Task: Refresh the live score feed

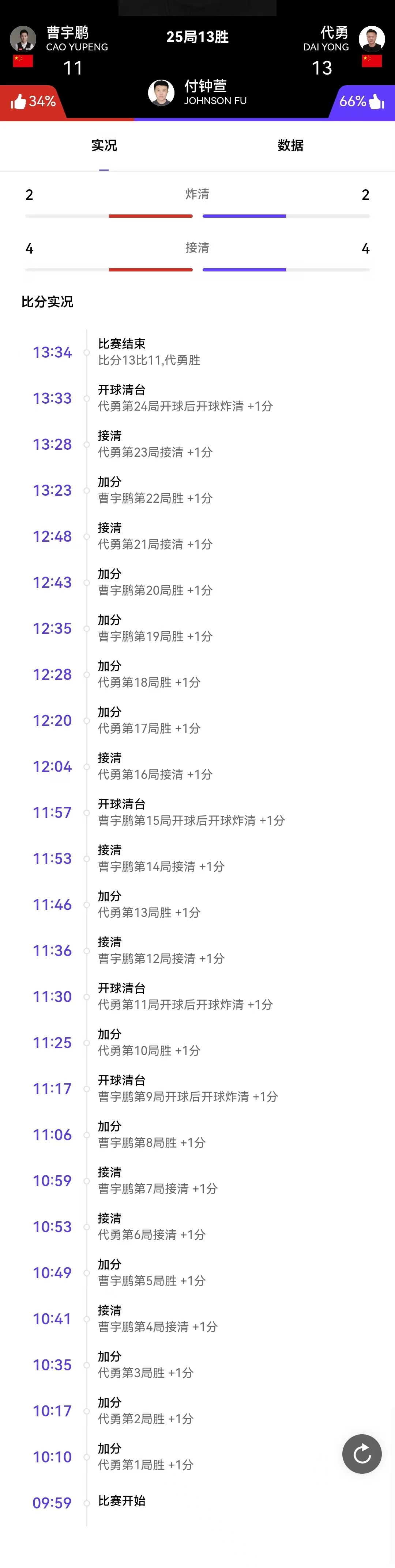Action: click(362, 1454)
